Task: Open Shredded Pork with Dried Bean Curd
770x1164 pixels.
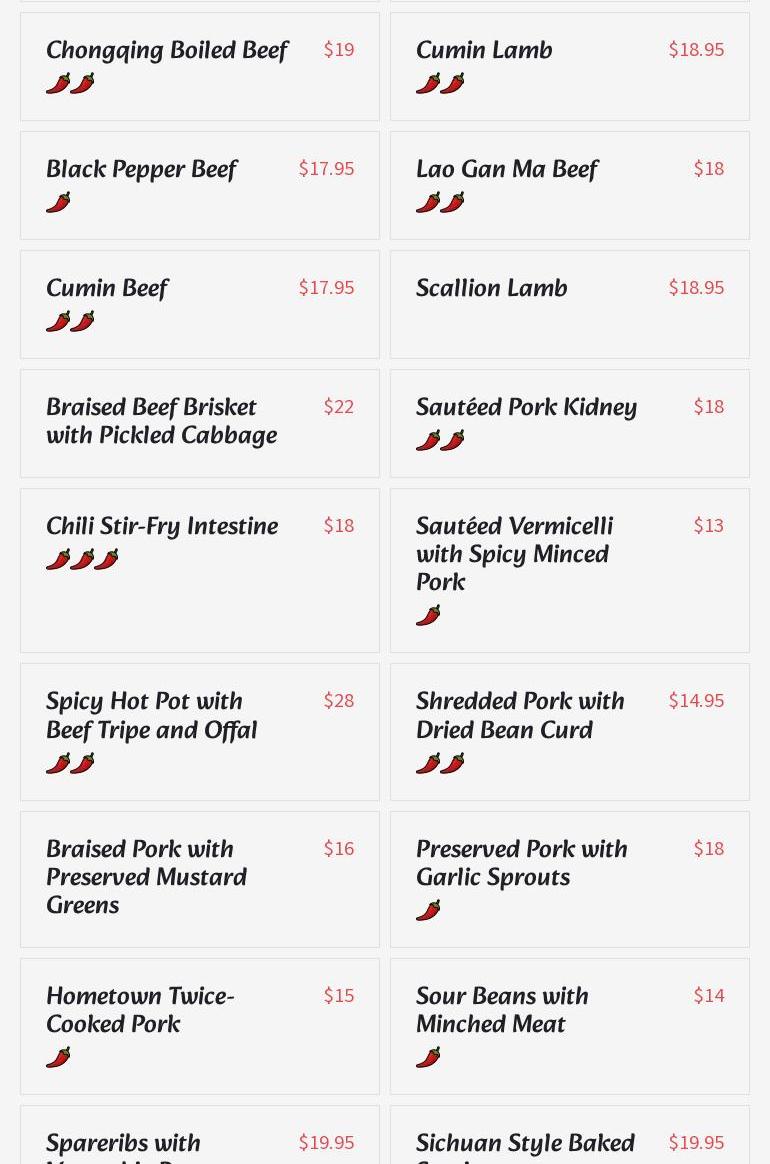Action: click(520, 716)
